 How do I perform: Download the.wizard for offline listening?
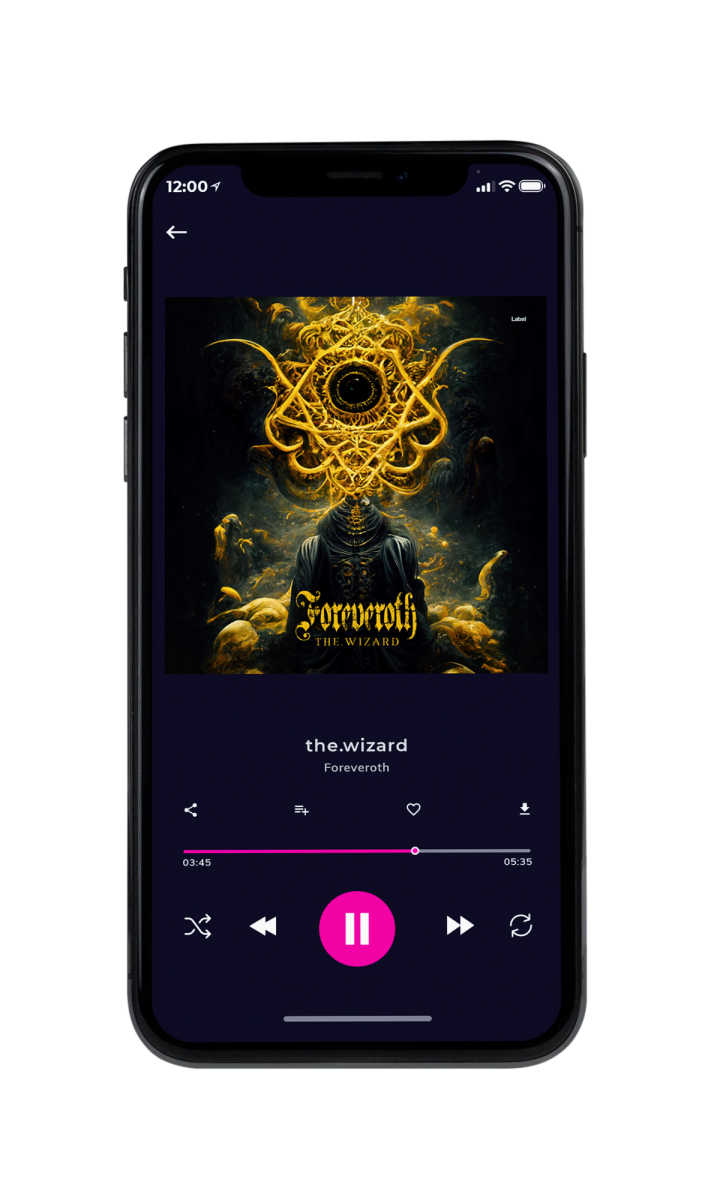coord(525,809)
